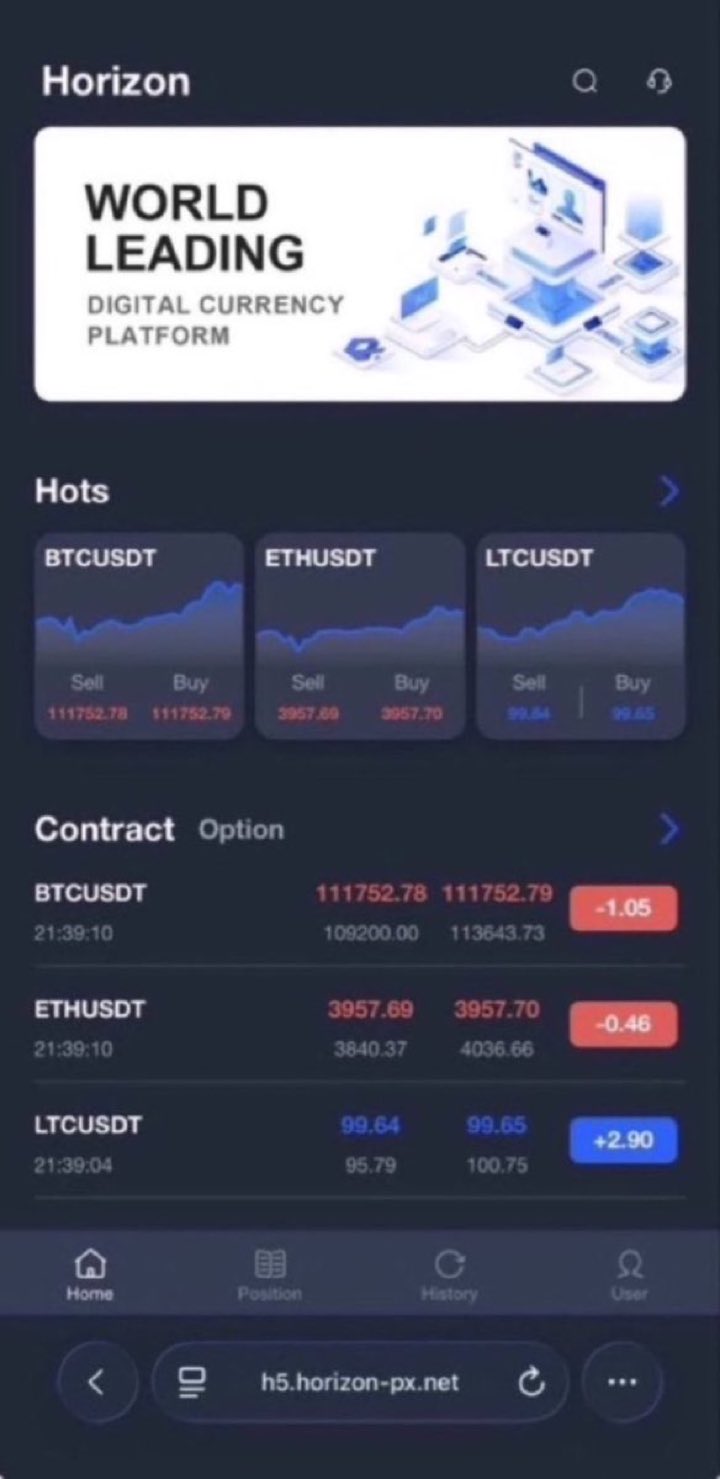720x1479 pixels.
Task: Expand the Hots section arrow
Action: [x=669, y=491]
